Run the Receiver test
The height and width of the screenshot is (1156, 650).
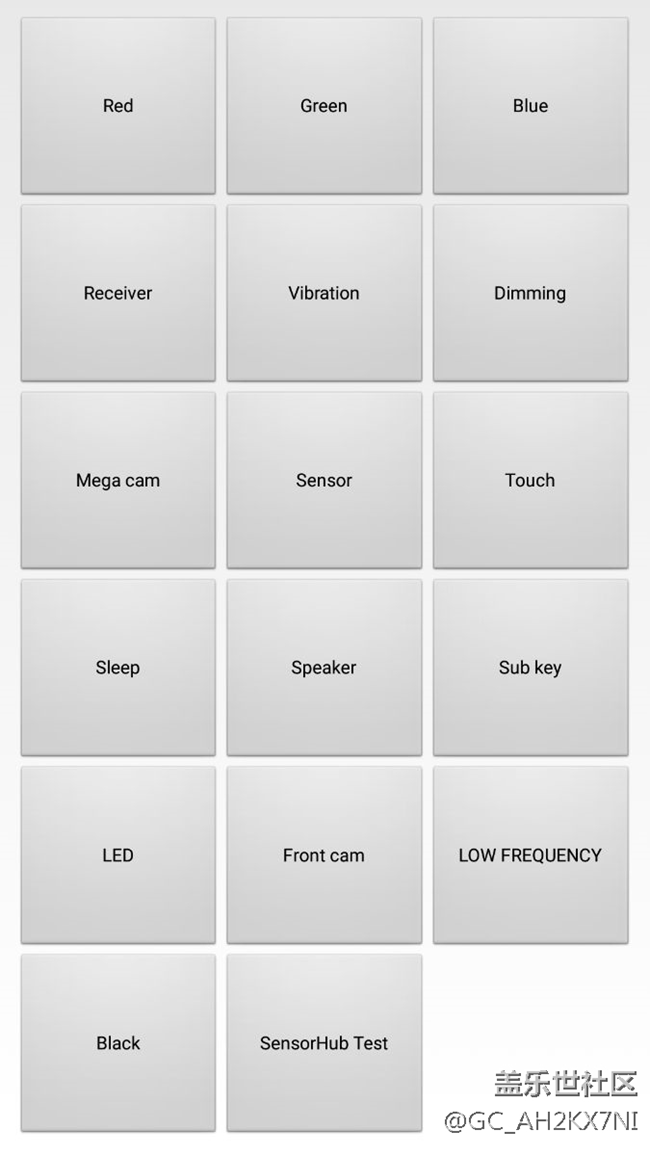click(118, 293)
